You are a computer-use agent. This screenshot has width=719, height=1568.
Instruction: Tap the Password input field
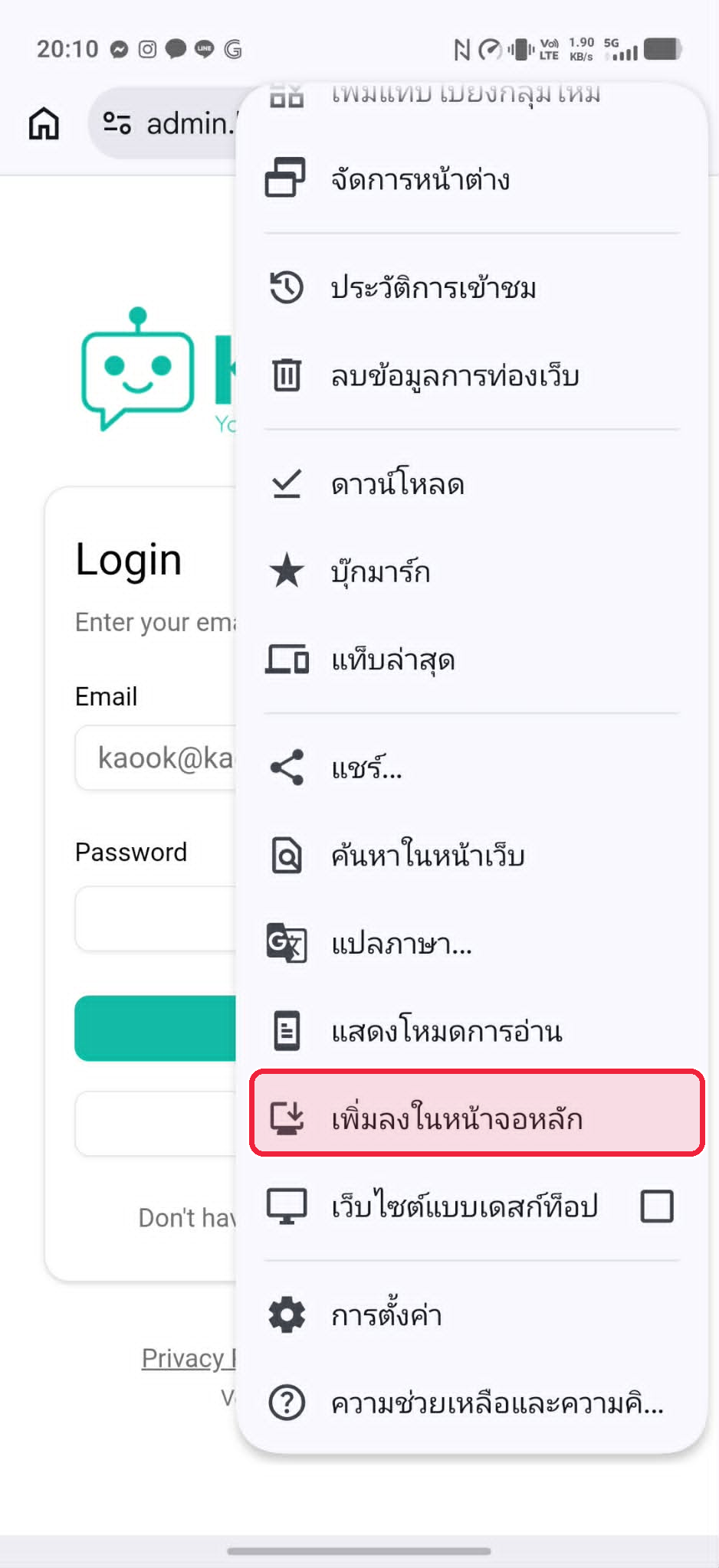(x=156, y=918)
